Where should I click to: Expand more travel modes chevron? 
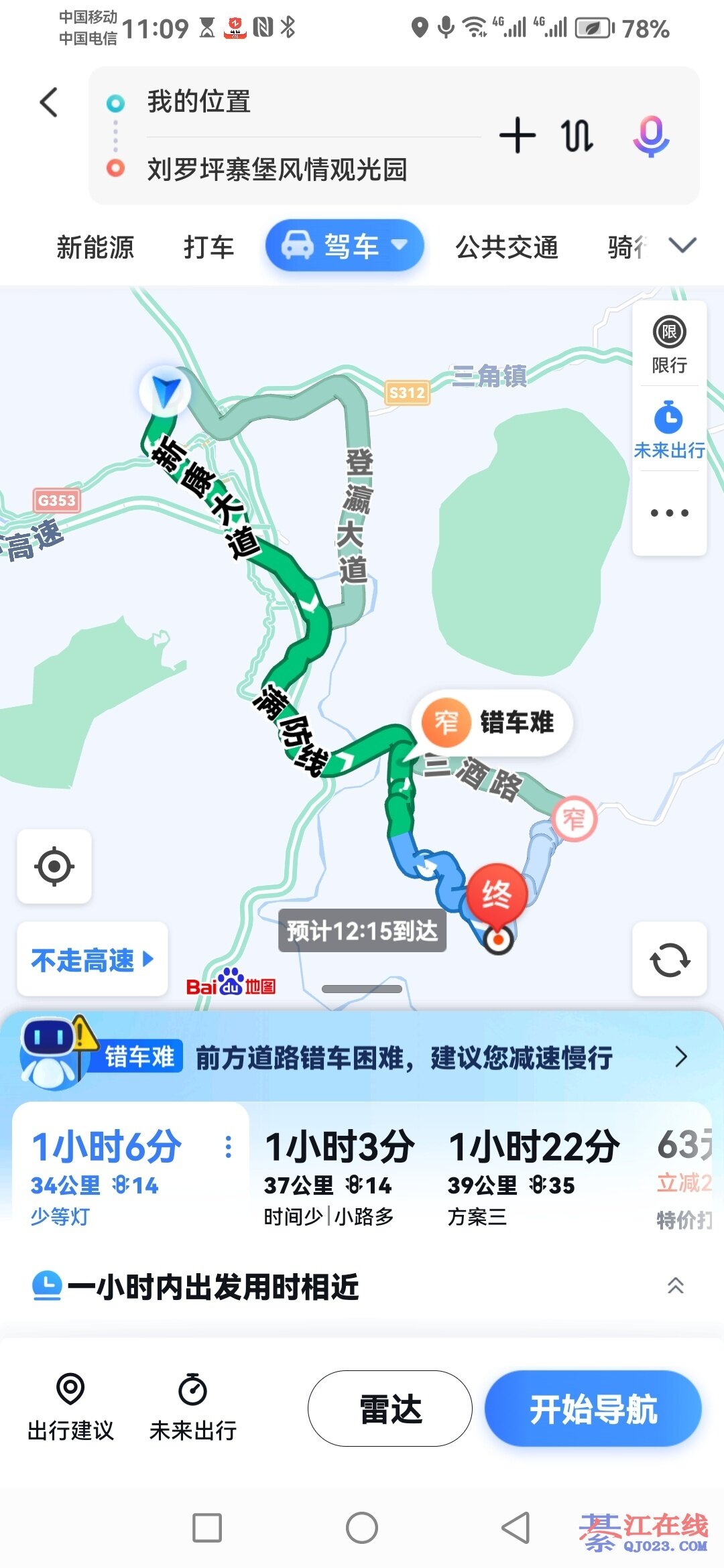tap(682, 245)
